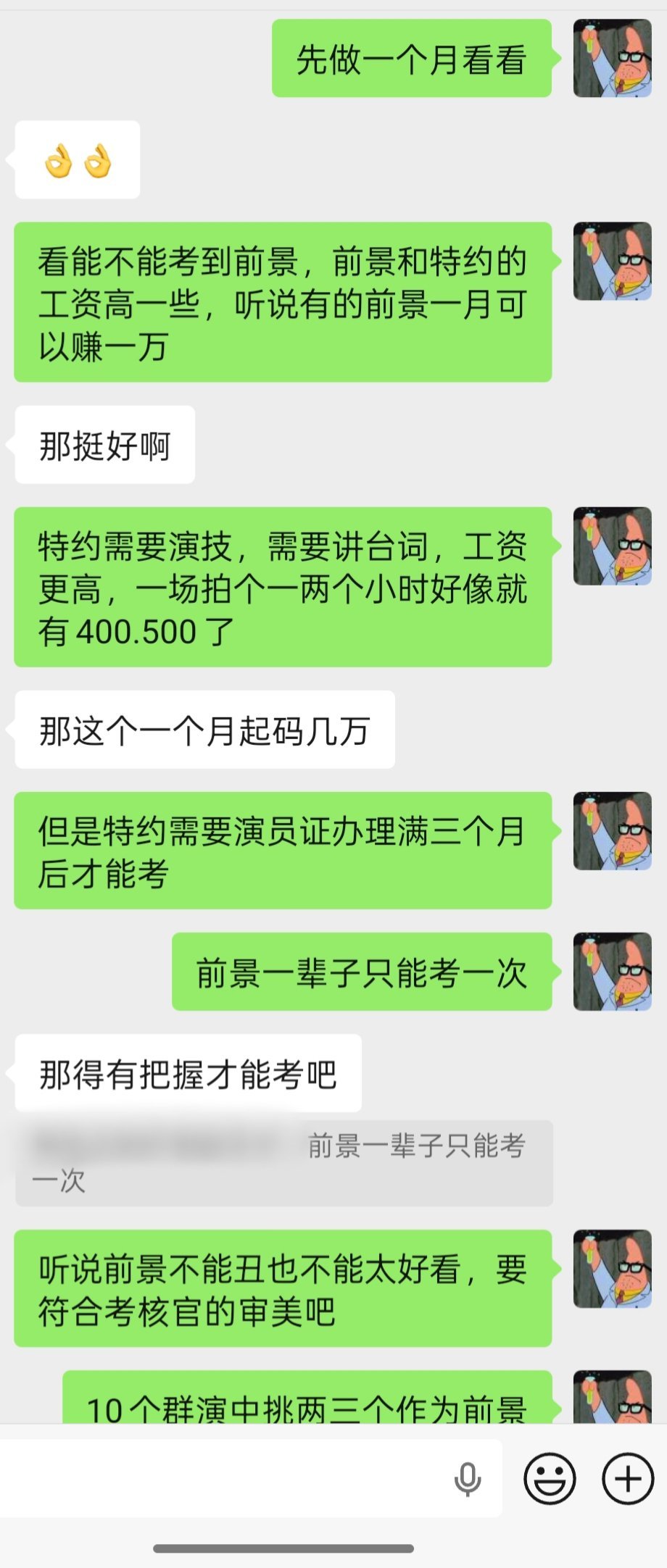Open the plus attachments menu
Viewport: 667px width, 1568px height.
(628, 1479)
